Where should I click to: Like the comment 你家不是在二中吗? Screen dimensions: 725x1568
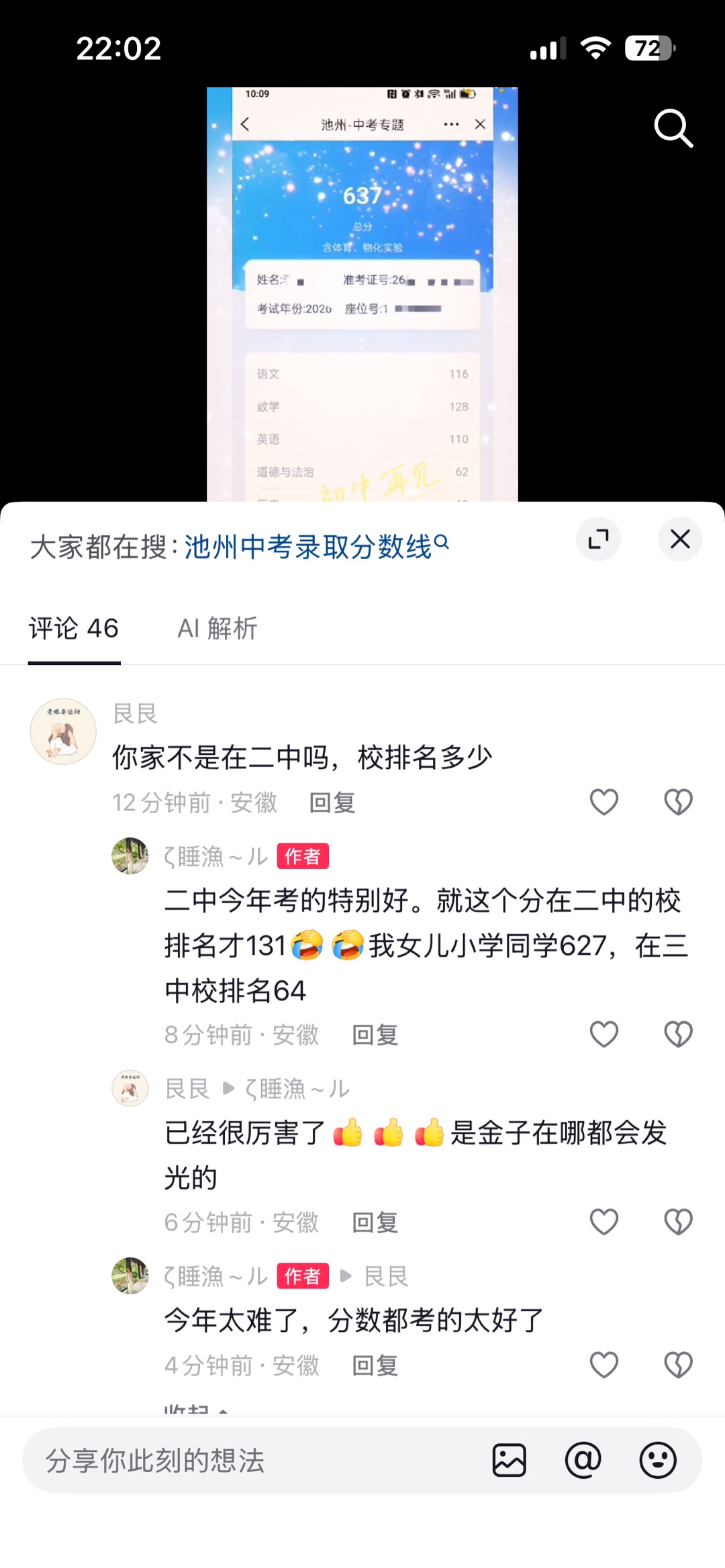click(x=603, y=802)
